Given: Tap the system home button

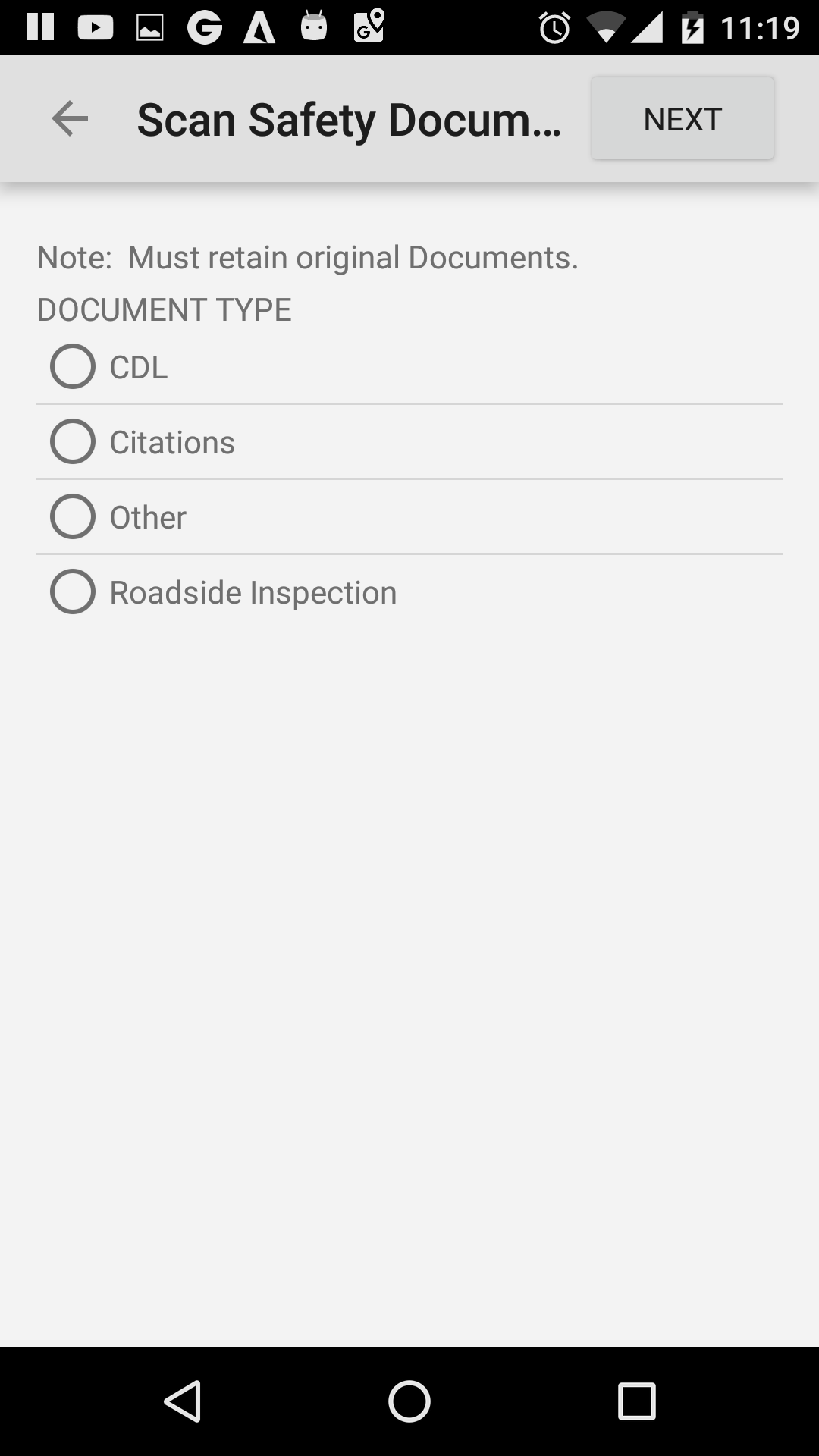Looking at the screenshot, I should click(409, 1401).
